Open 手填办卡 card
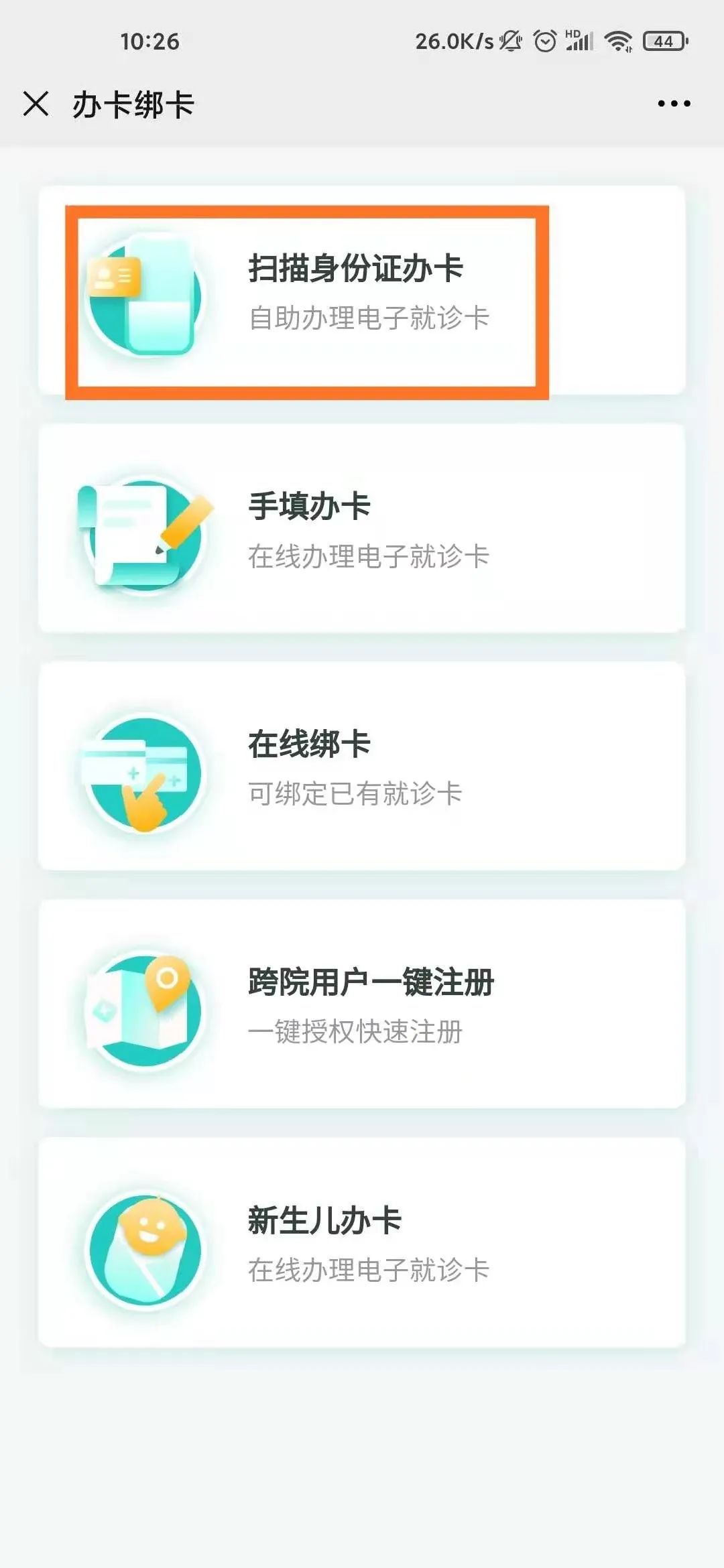 [x=362, y=528]
